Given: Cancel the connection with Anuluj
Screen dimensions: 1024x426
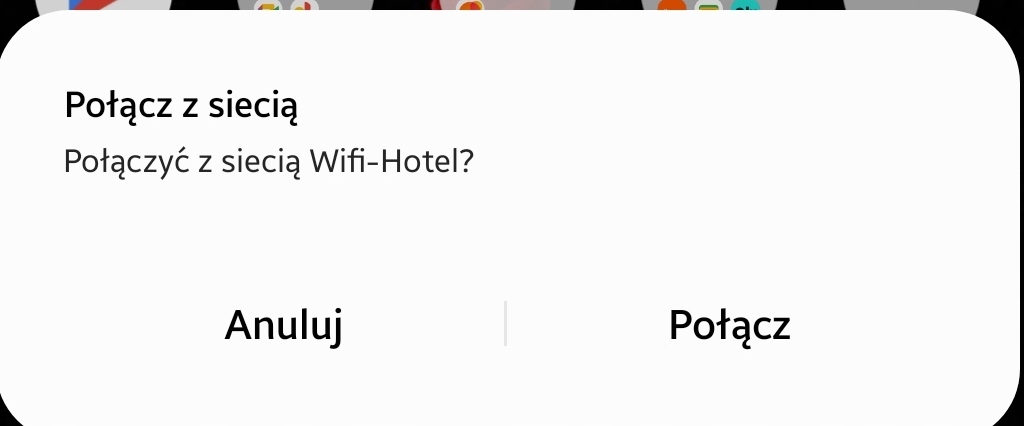Looking at the screenshot, I should [x=284, y=325].
